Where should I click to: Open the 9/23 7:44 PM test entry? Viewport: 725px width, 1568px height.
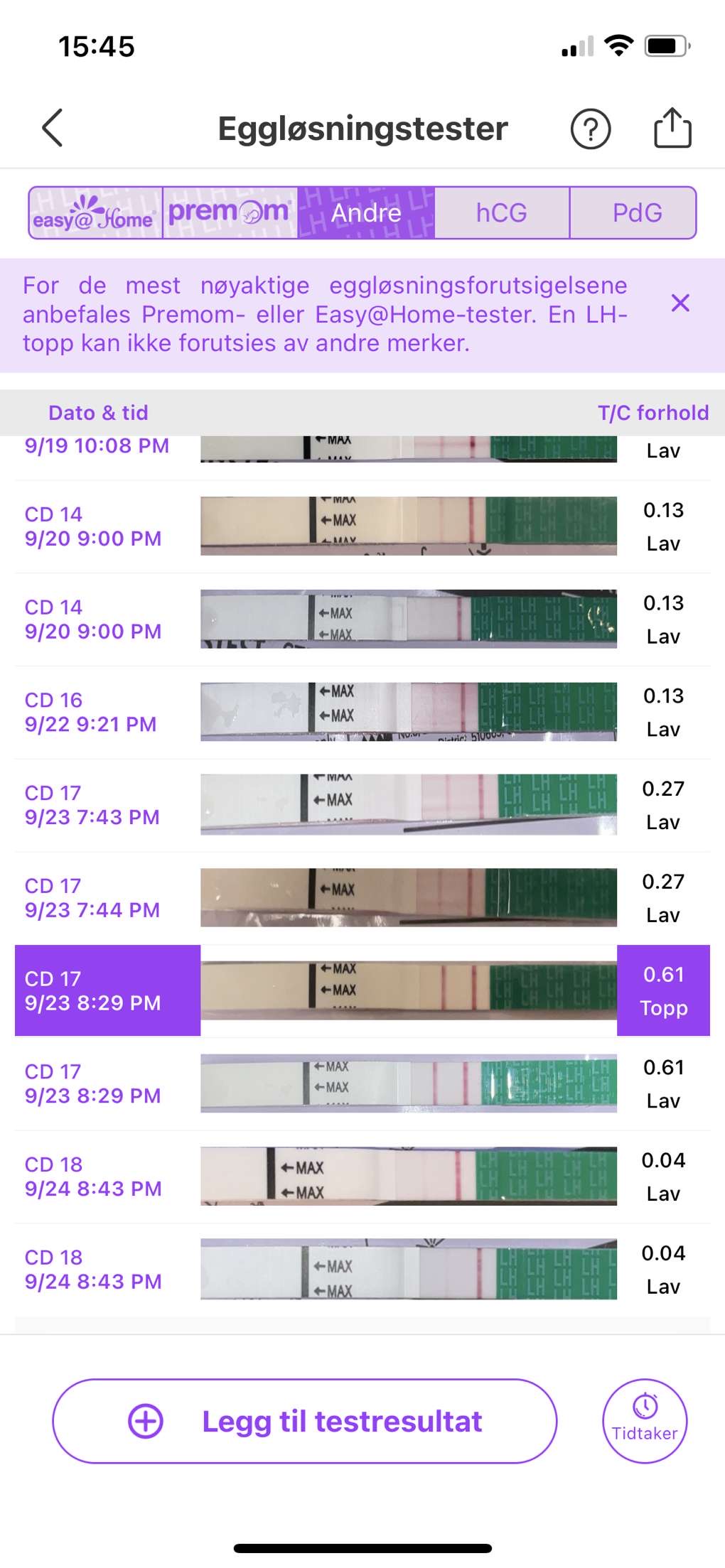click(362, 898)
